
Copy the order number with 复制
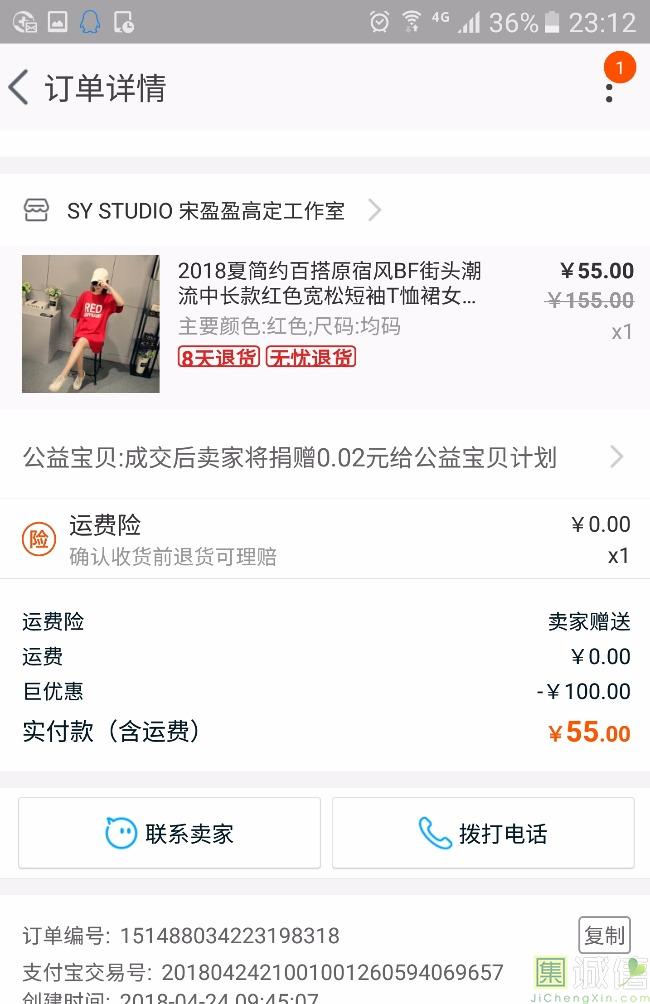coord(604,935)
